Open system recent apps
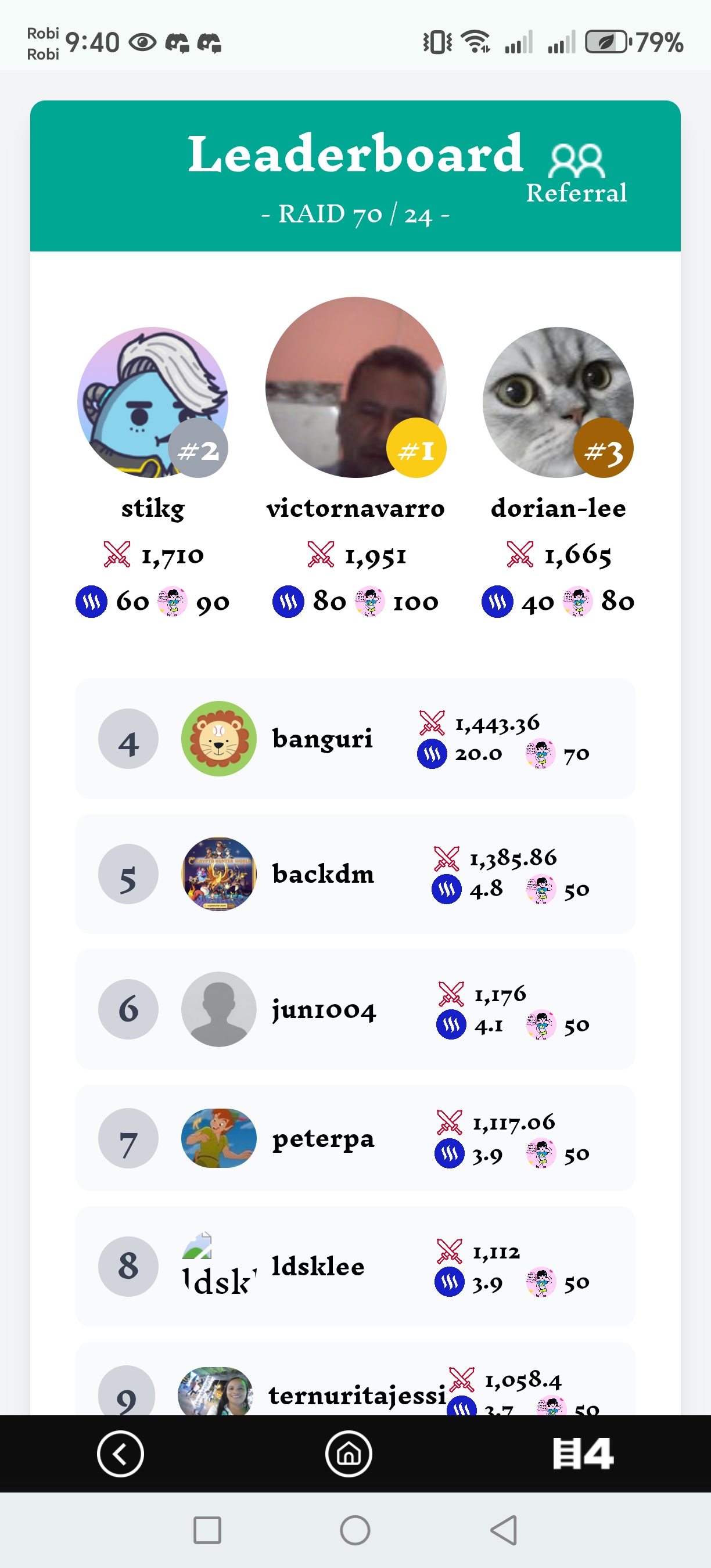This screenshot has width=711, height=1568. point(207,1530)
